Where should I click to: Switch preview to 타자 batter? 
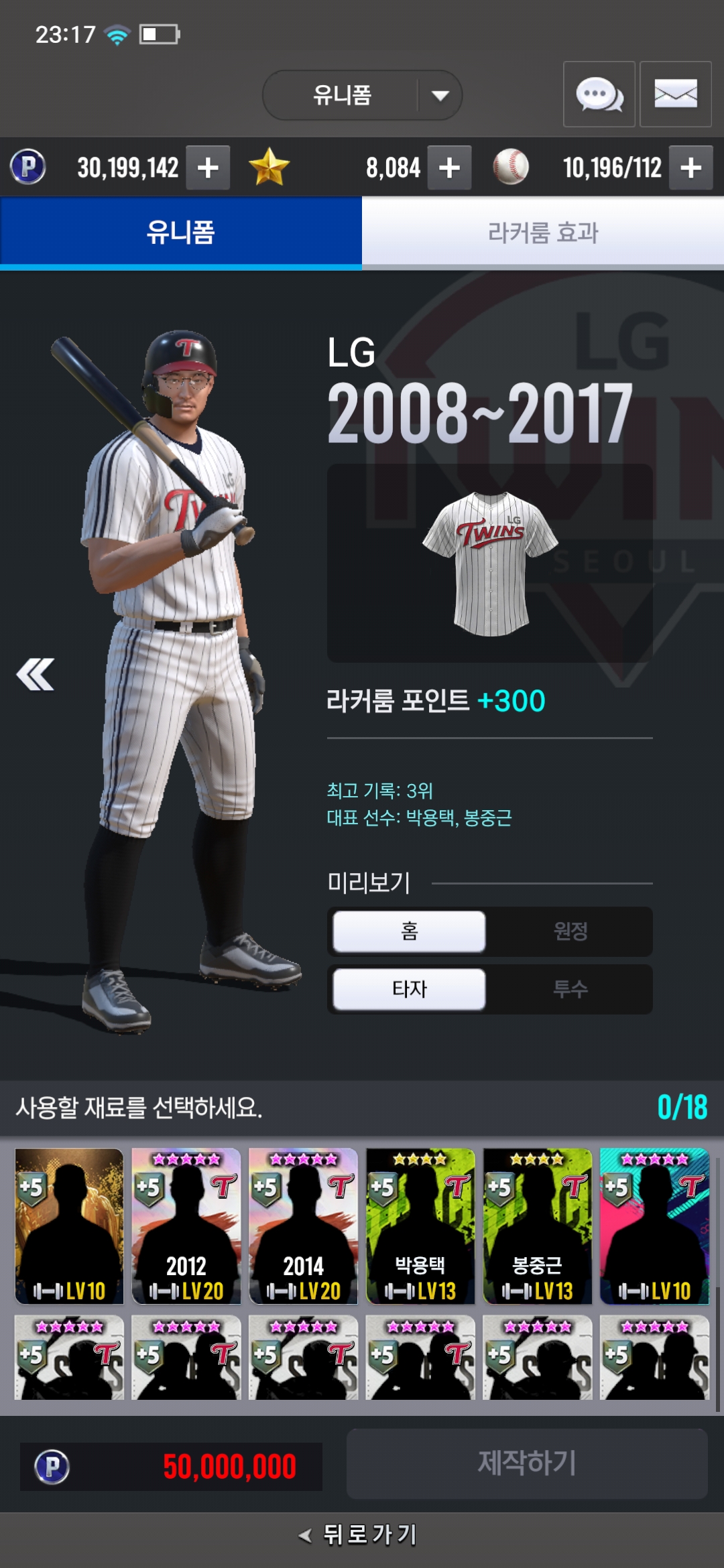tap(409, 988)
